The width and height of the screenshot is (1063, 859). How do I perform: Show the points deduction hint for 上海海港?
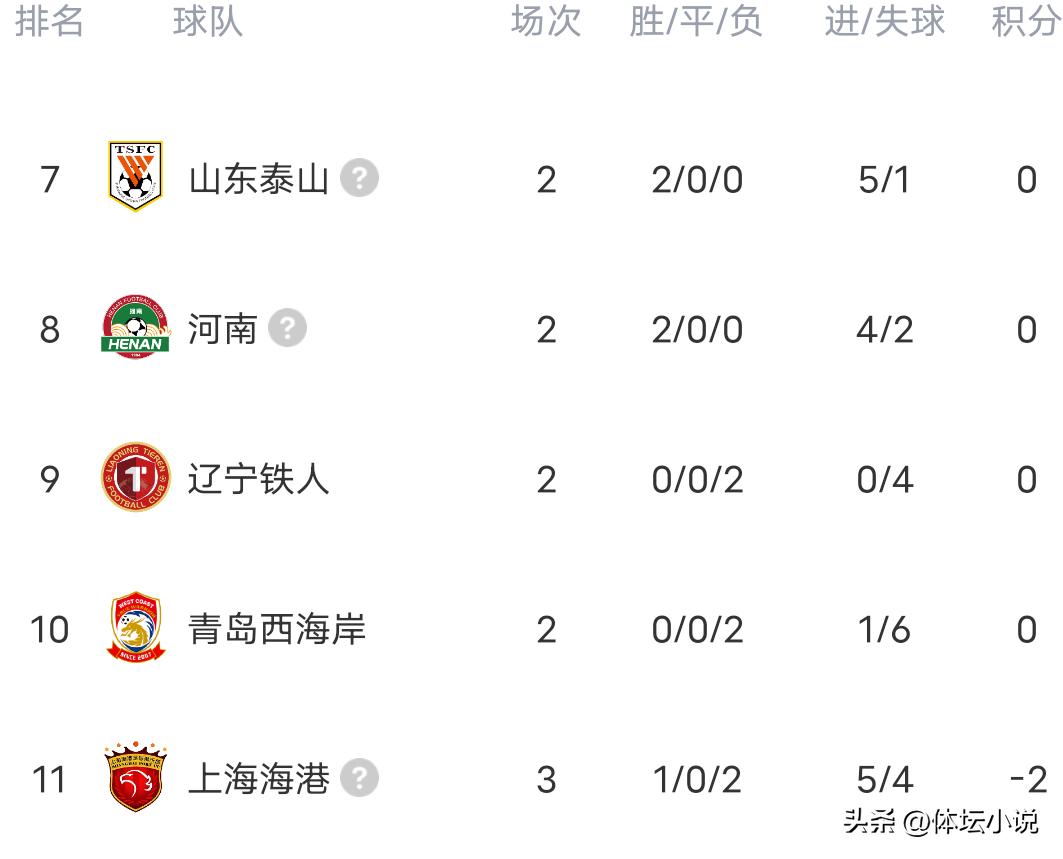359,779
